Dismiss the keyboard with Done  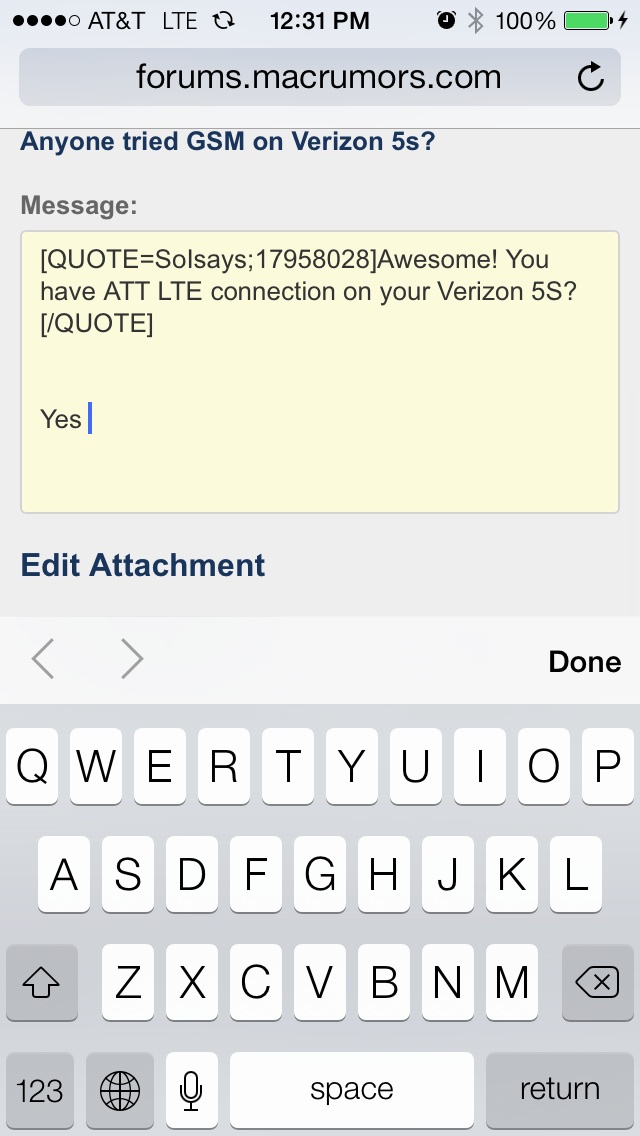(584, 661)
